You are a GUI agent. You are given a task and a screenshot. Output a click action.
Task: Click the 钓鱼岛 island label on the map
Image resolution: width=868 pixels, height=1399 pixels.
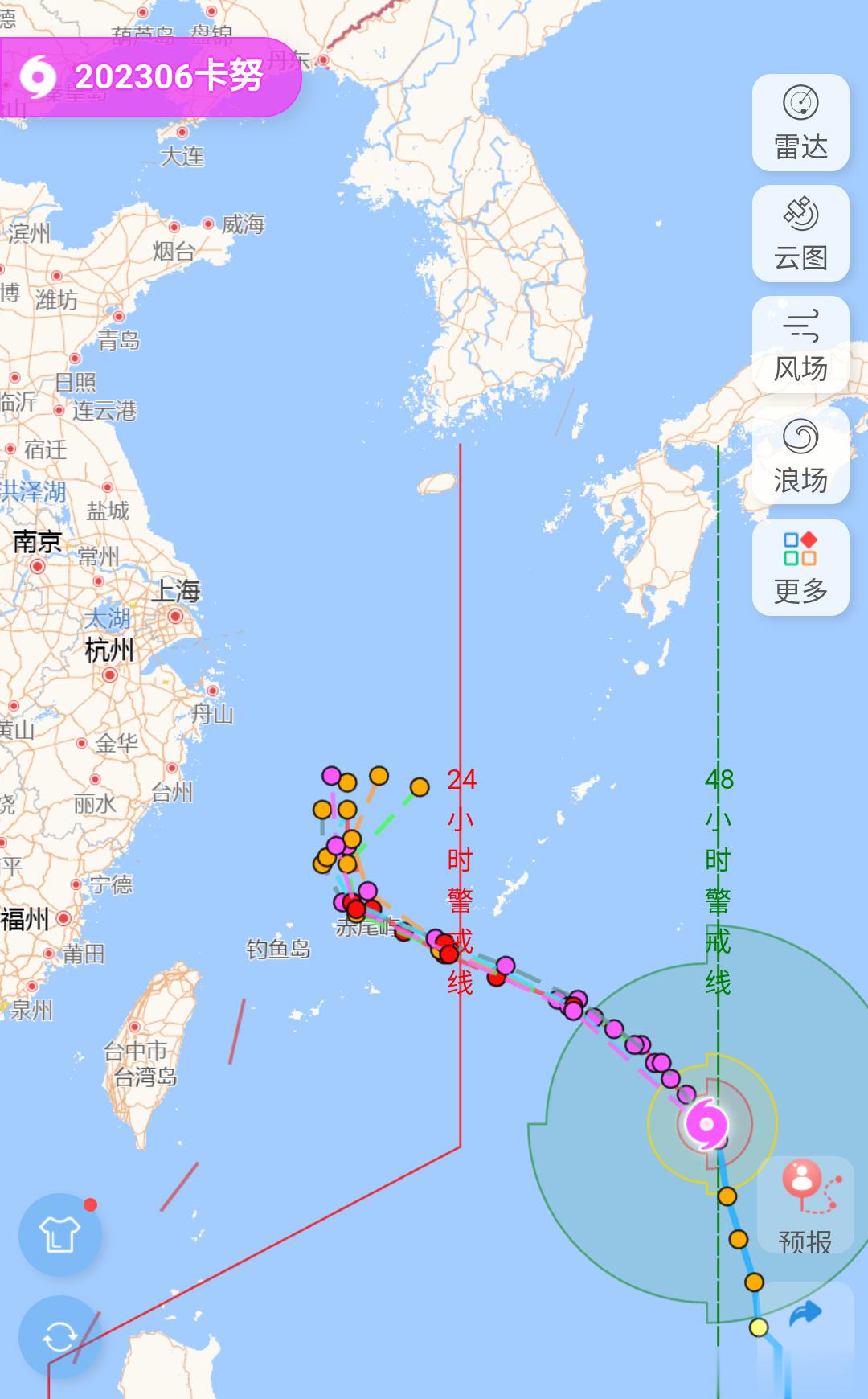click(280, 949)
